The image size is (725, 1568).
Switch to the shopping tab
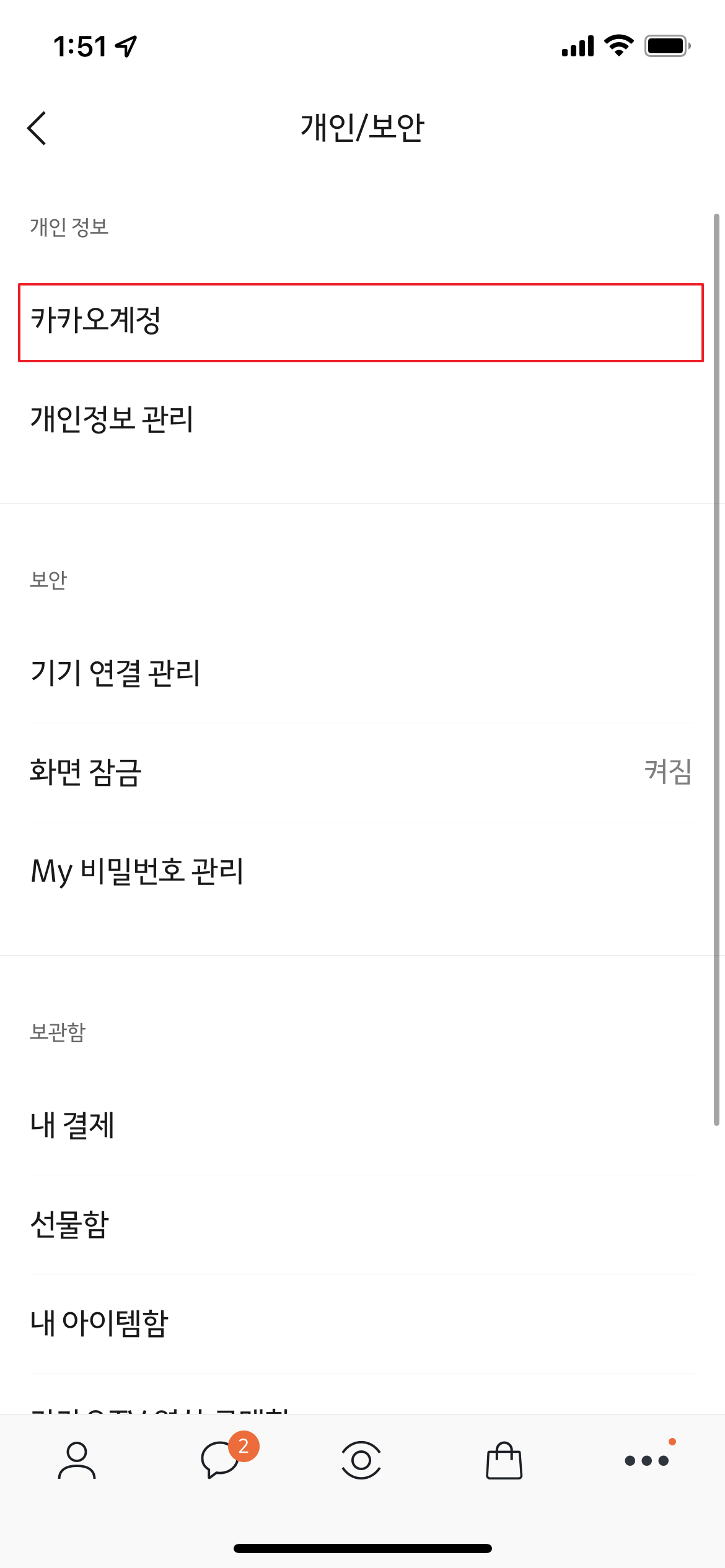click(504, 1460)
